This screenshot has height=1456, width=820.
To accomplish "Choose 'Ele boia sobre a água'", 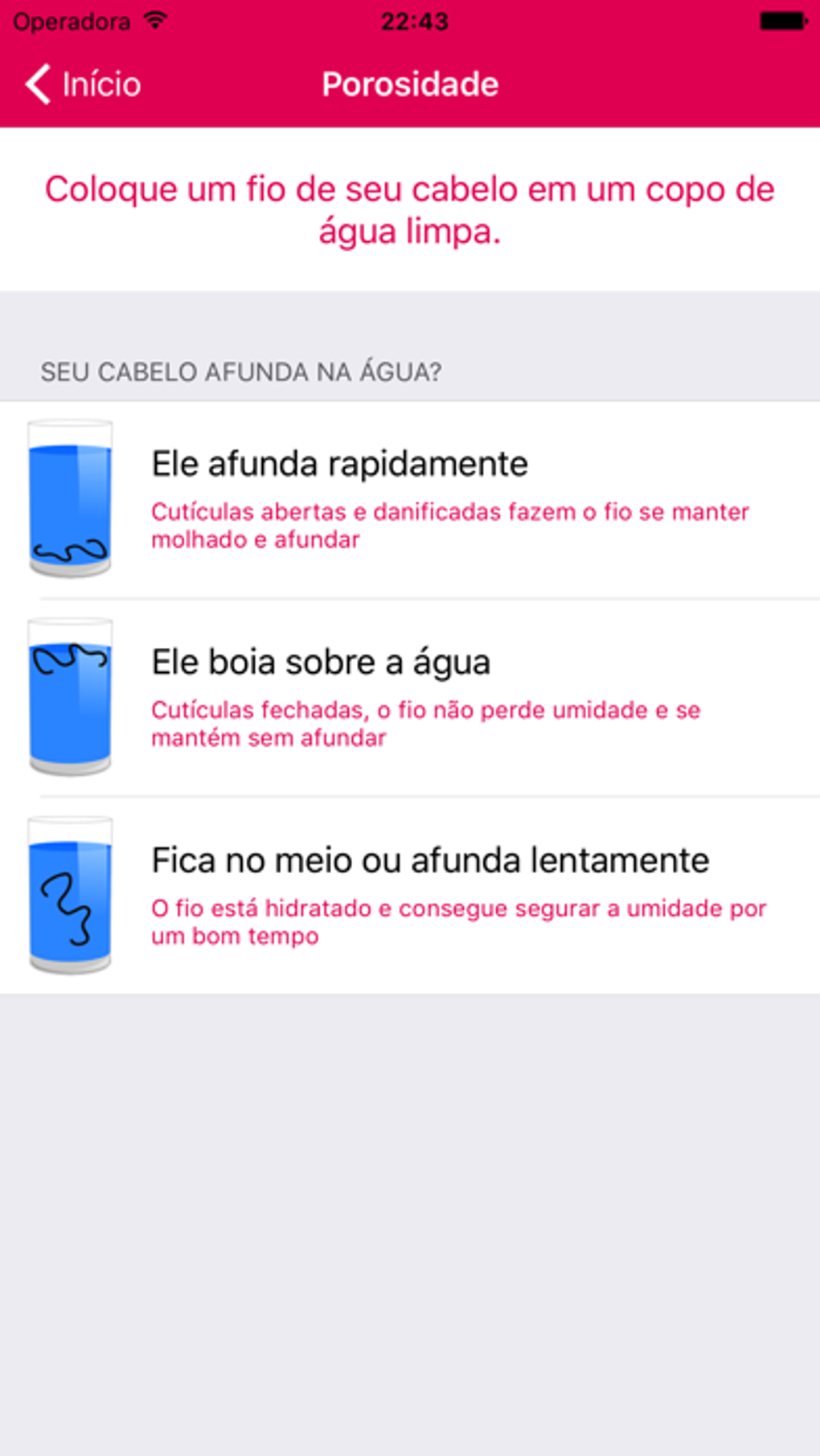I will (x=410, y=697).
